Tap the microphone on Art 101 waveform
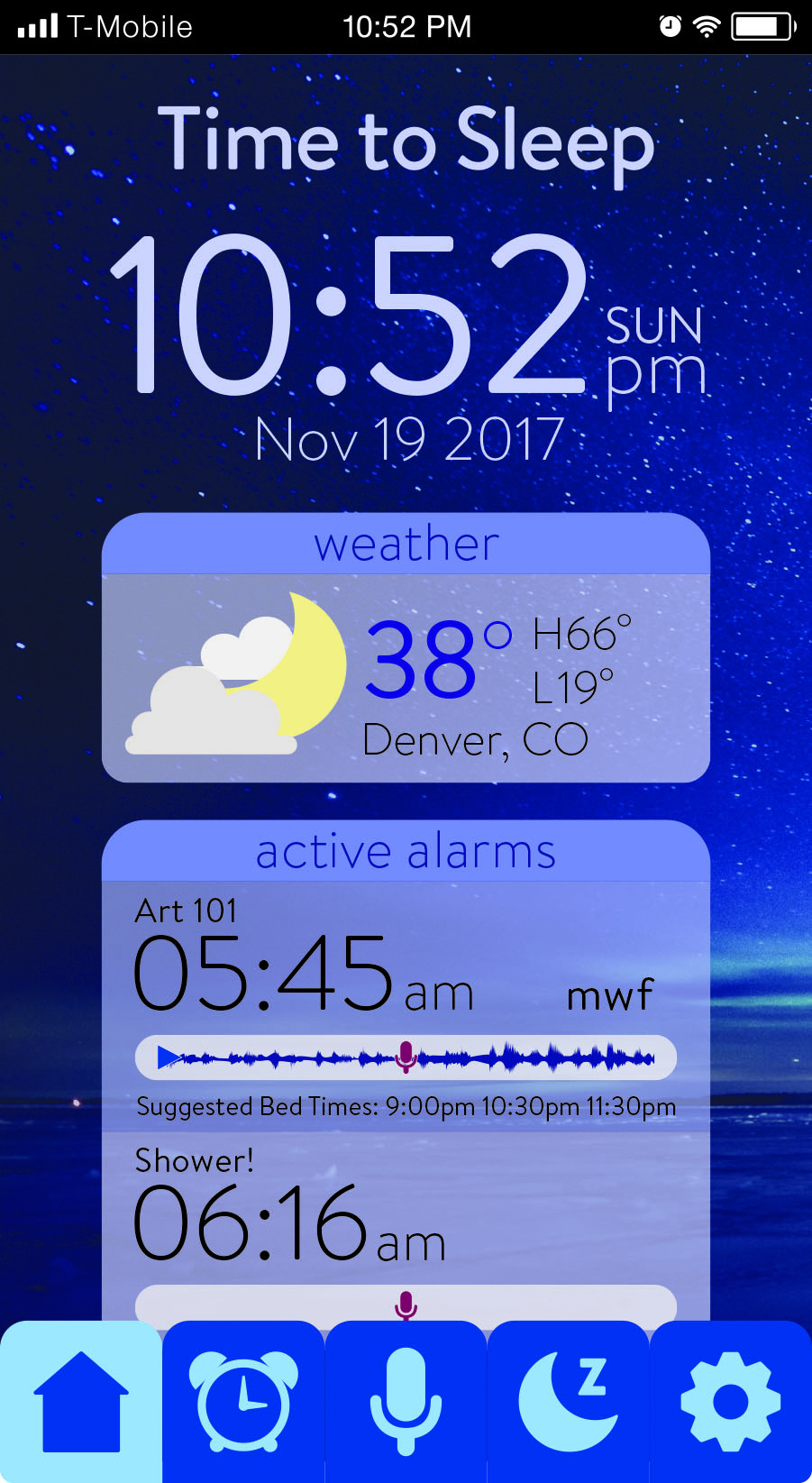The height and width of the screenshot is (1483, 812). coord(406,1057)
